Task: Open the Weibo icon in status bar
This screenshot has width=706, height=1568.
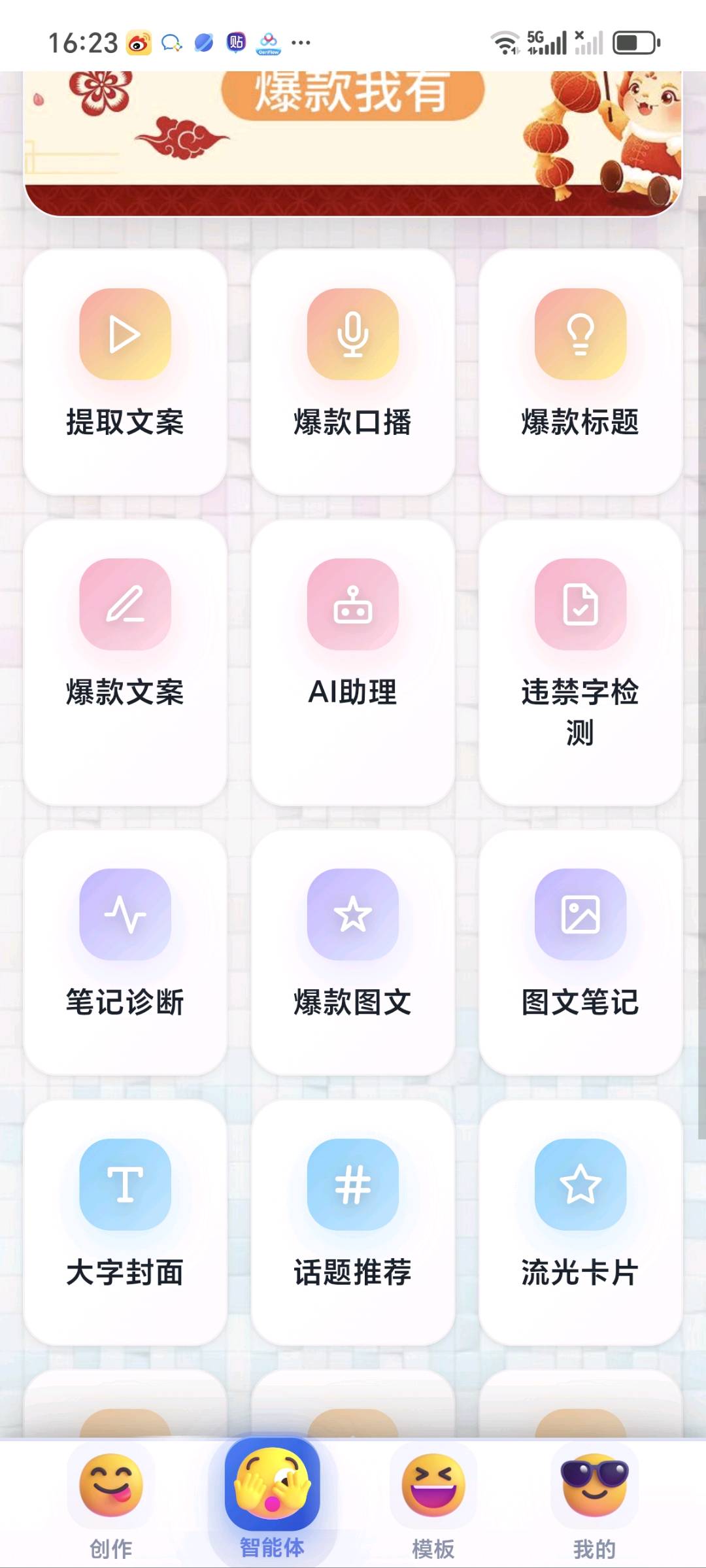Action: (x=139, y=42)
